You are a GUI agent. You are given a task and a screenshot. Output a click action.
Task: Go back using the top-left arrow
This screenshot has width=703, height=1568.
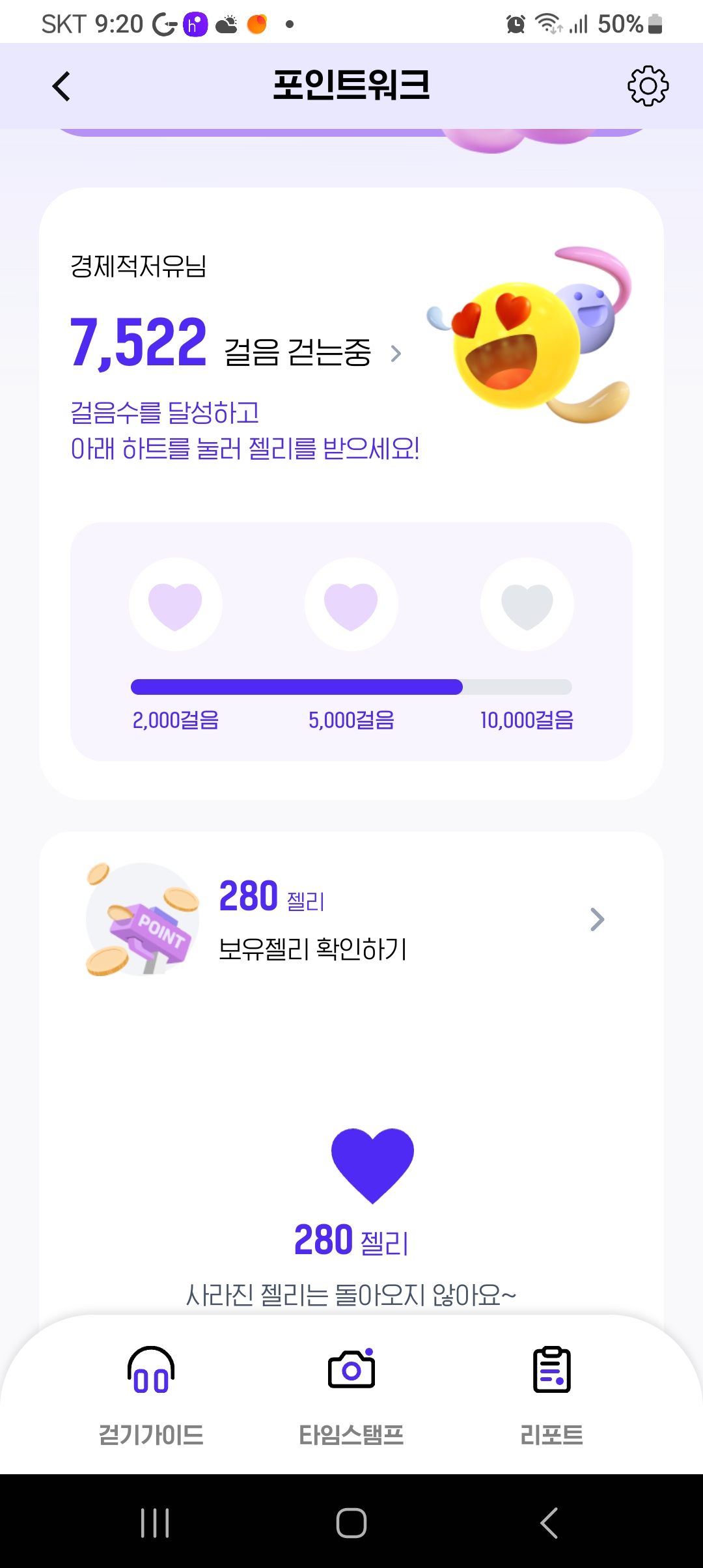(62, 87)
